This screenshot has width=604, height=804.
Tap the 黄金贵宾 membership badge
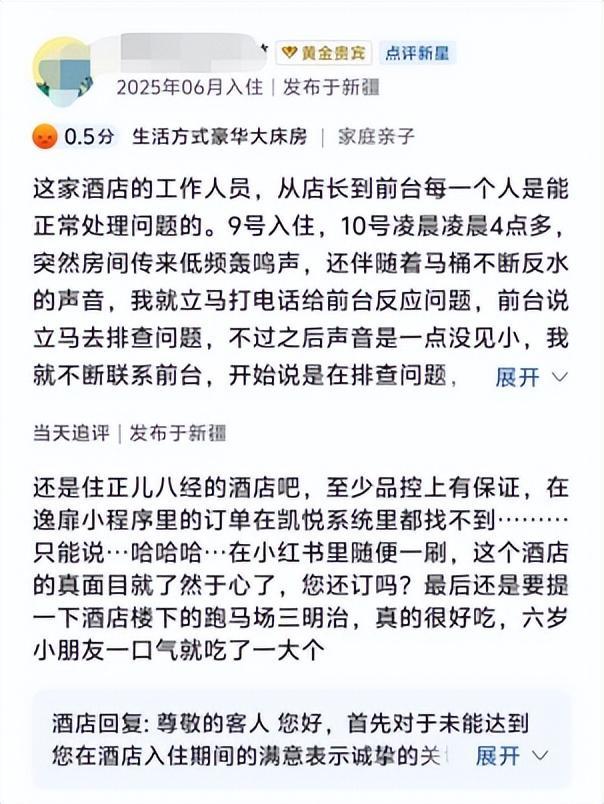point(324,52)
